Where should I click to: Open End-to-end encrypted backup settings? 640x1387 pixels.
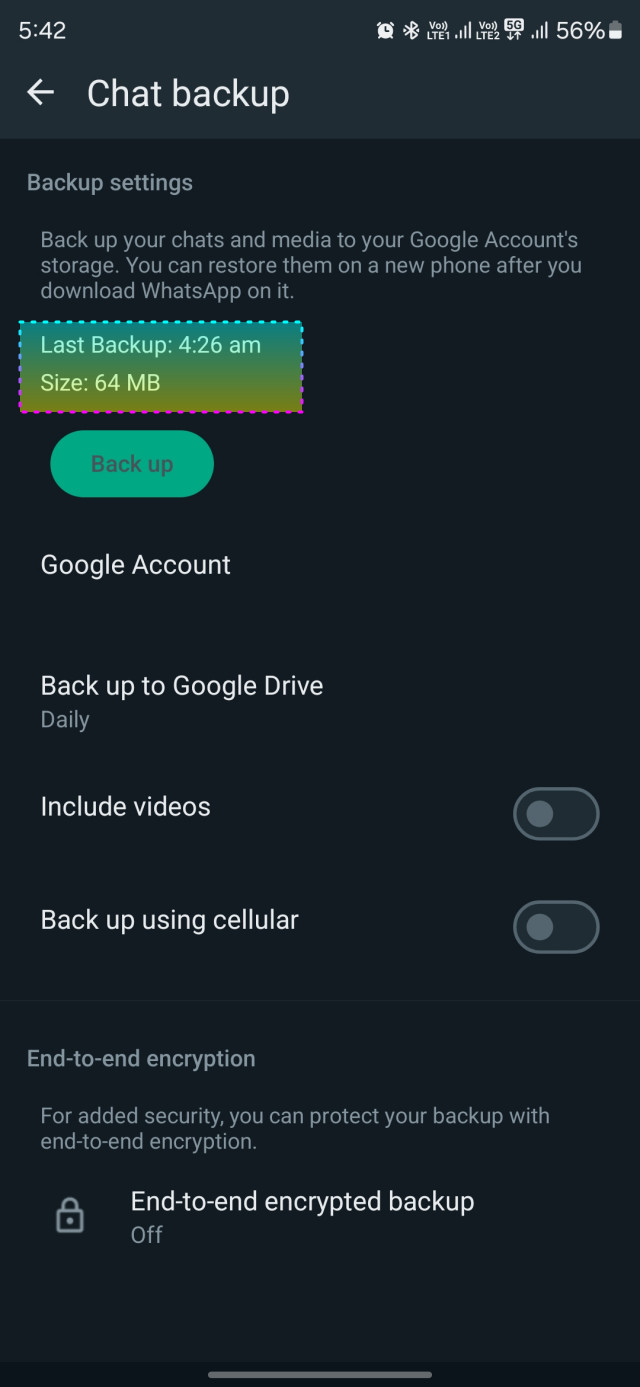(x=320, y=1217)
